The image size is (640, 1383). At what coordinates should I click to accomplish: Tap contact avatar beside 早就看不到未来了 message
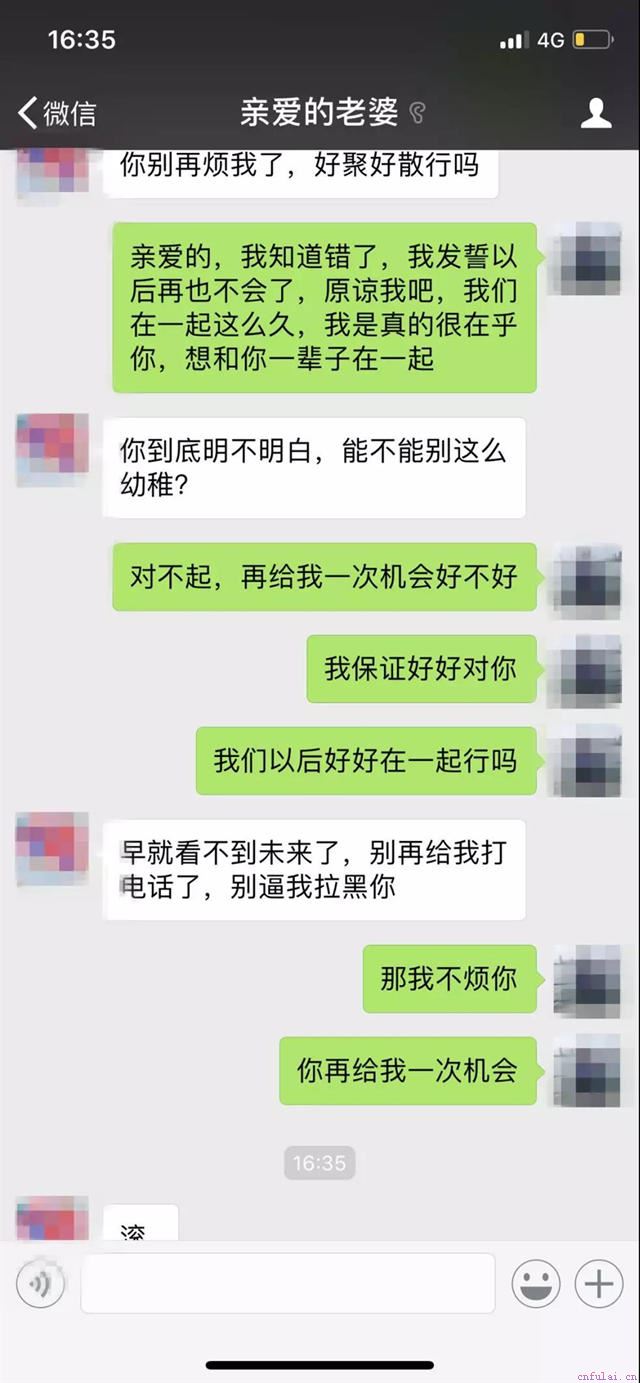coord(52,849)
